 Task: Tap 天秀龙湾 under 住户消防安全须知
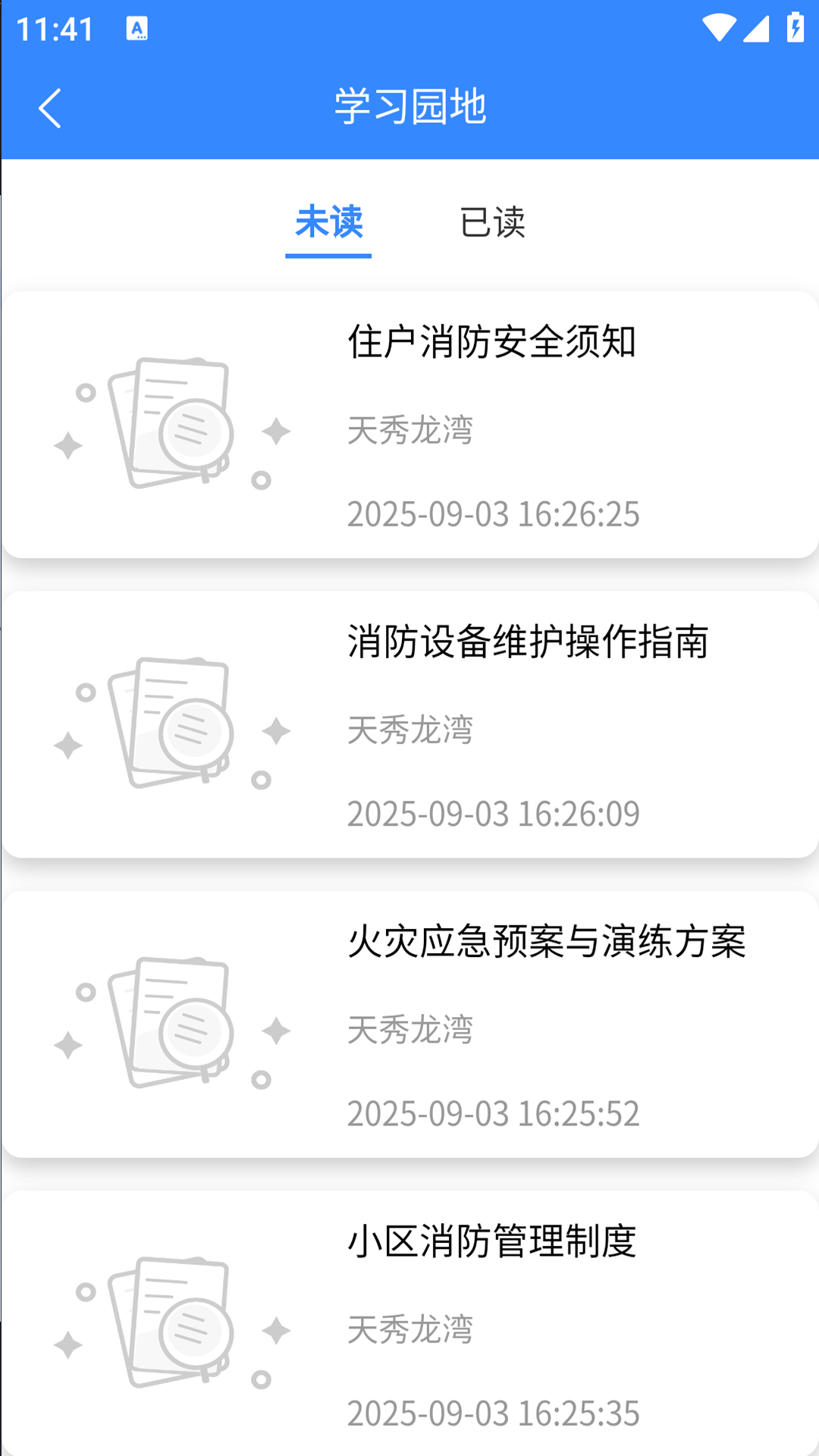[412, 431]
